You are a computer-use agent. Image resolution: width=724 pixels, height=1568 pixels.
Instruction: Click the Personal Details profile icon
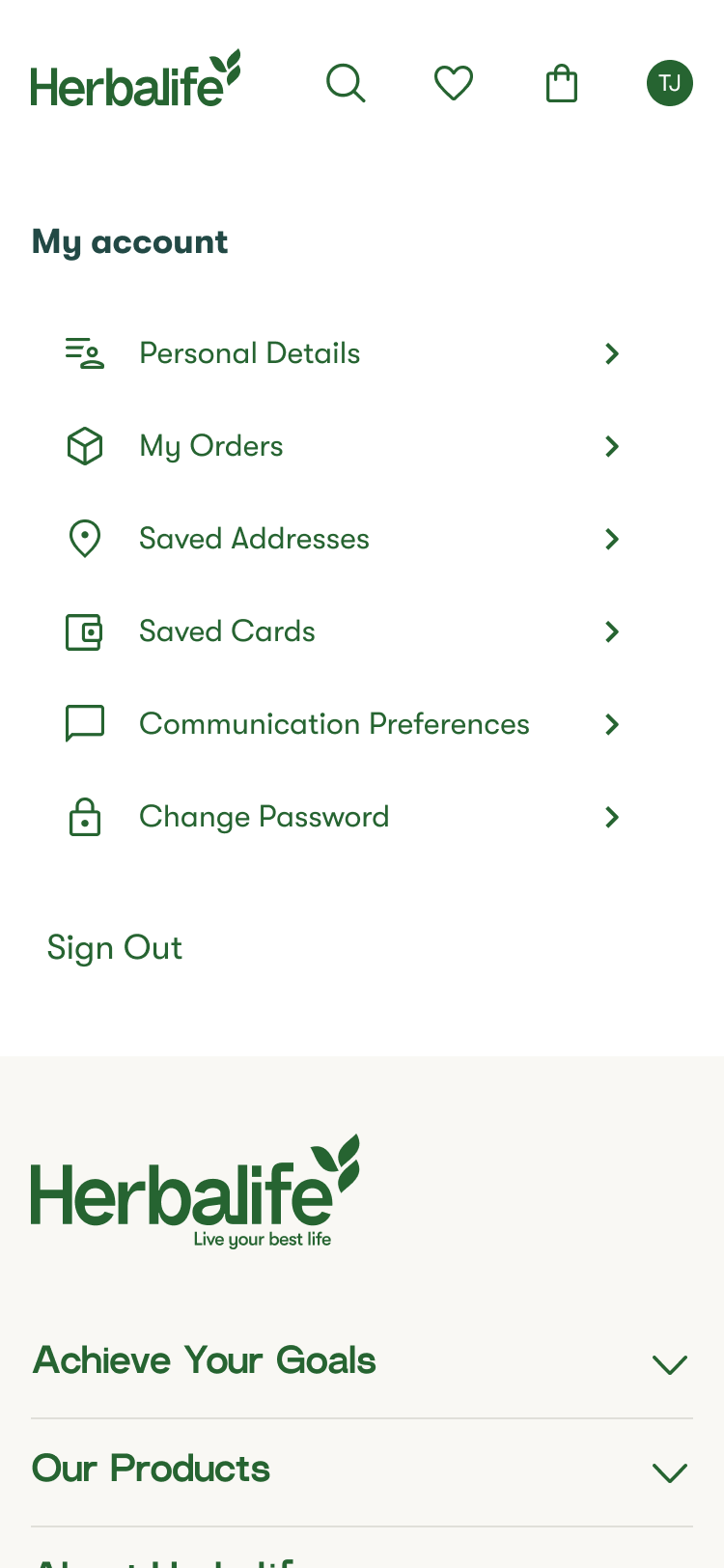[84, 353]
